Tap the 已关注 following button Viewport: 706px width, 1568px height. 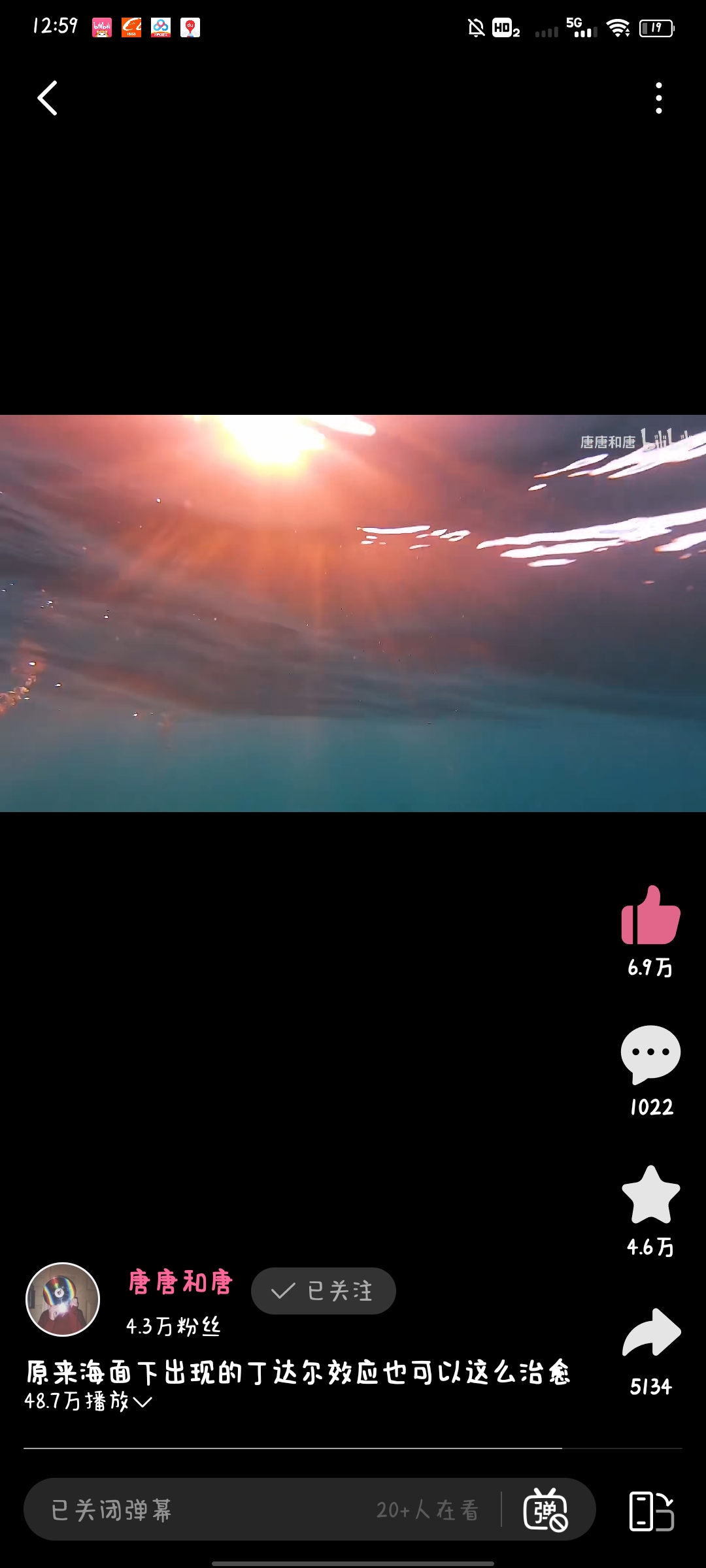[x=324, y=1291]
